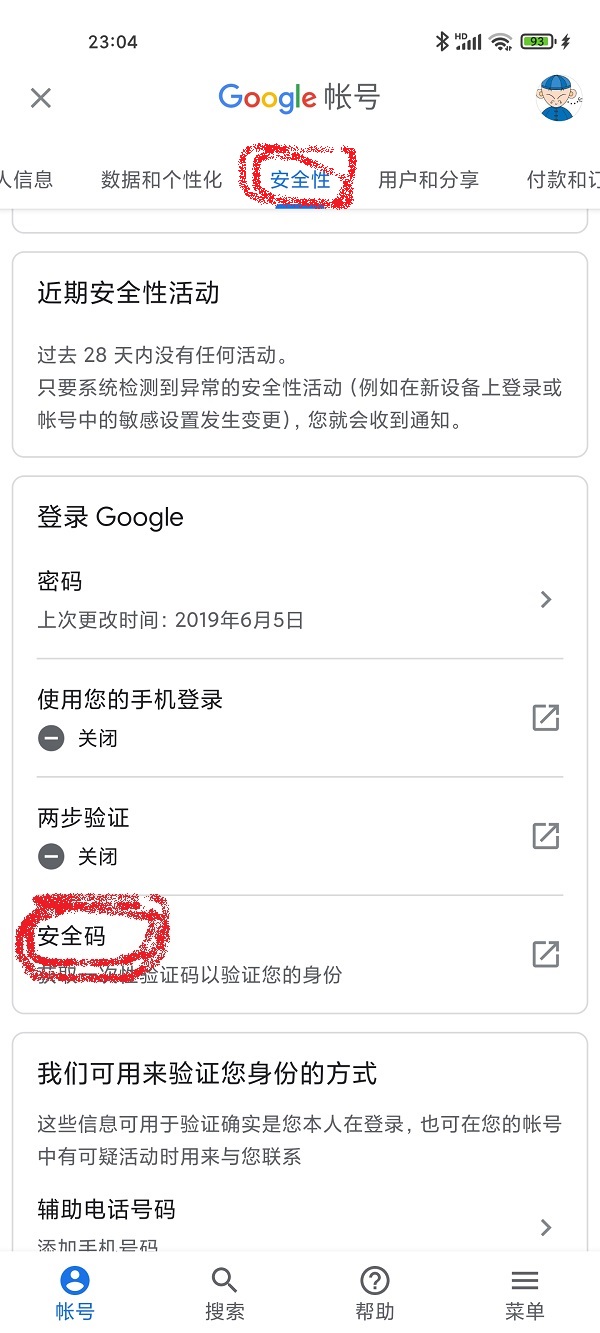Close the Google 帐号 page

pyautogui.click(x=40, y=98)
